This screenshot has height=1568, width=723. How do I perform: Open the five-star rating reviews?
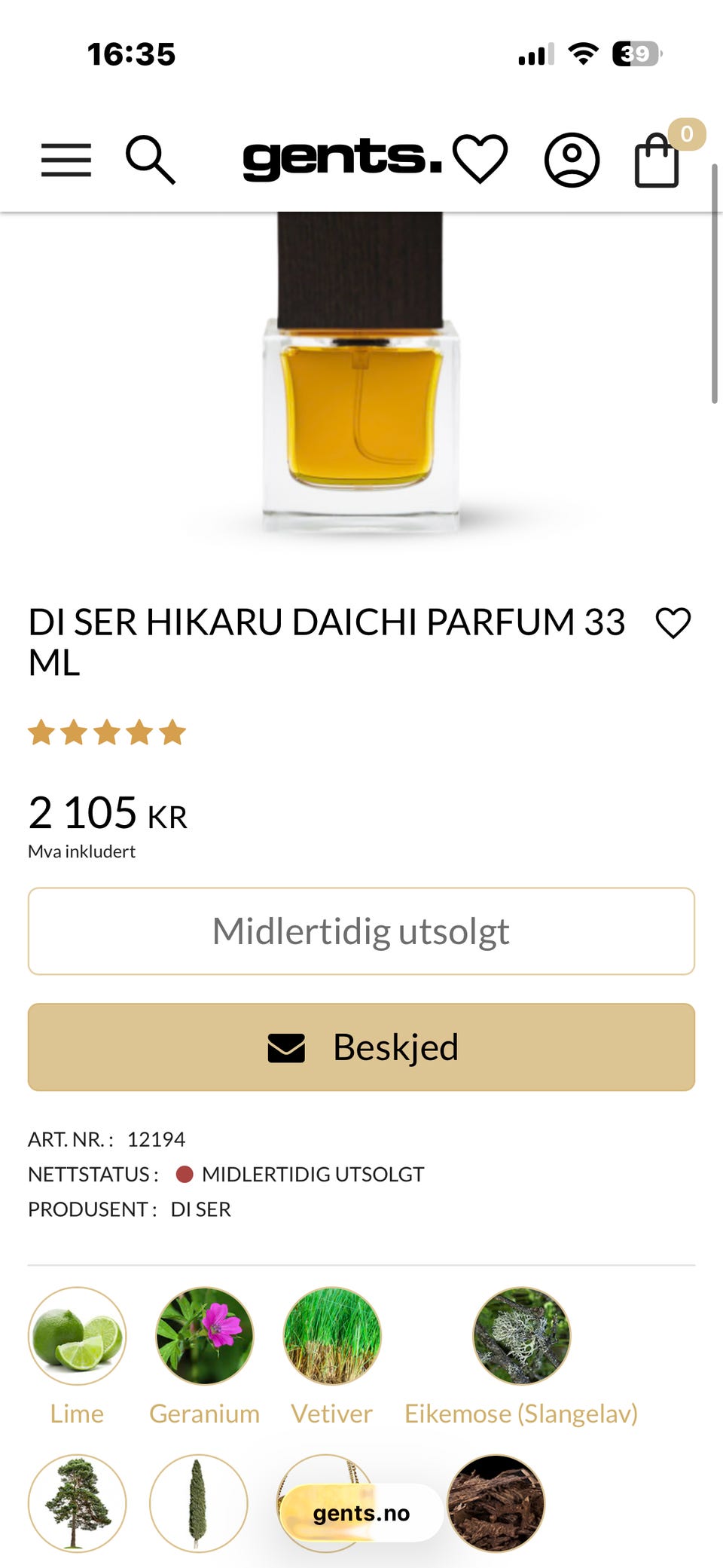107,732
